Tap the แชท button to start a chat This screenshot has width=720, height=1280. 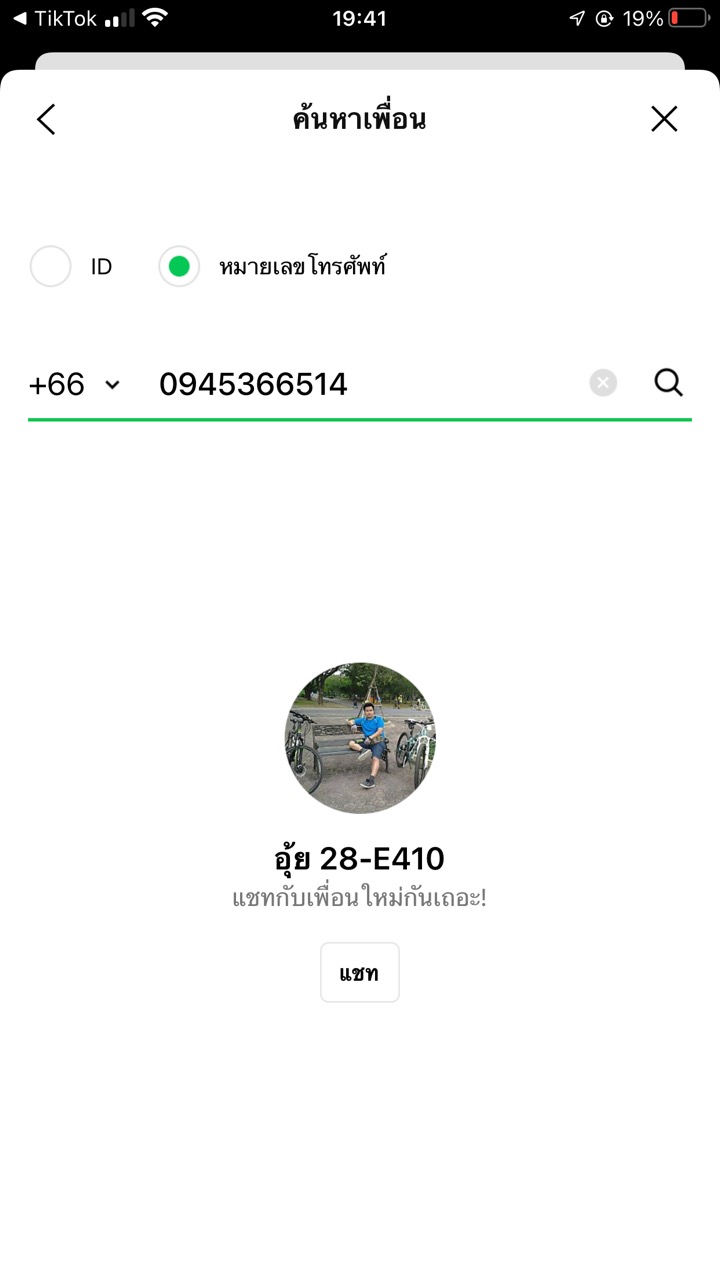(360, 972)
